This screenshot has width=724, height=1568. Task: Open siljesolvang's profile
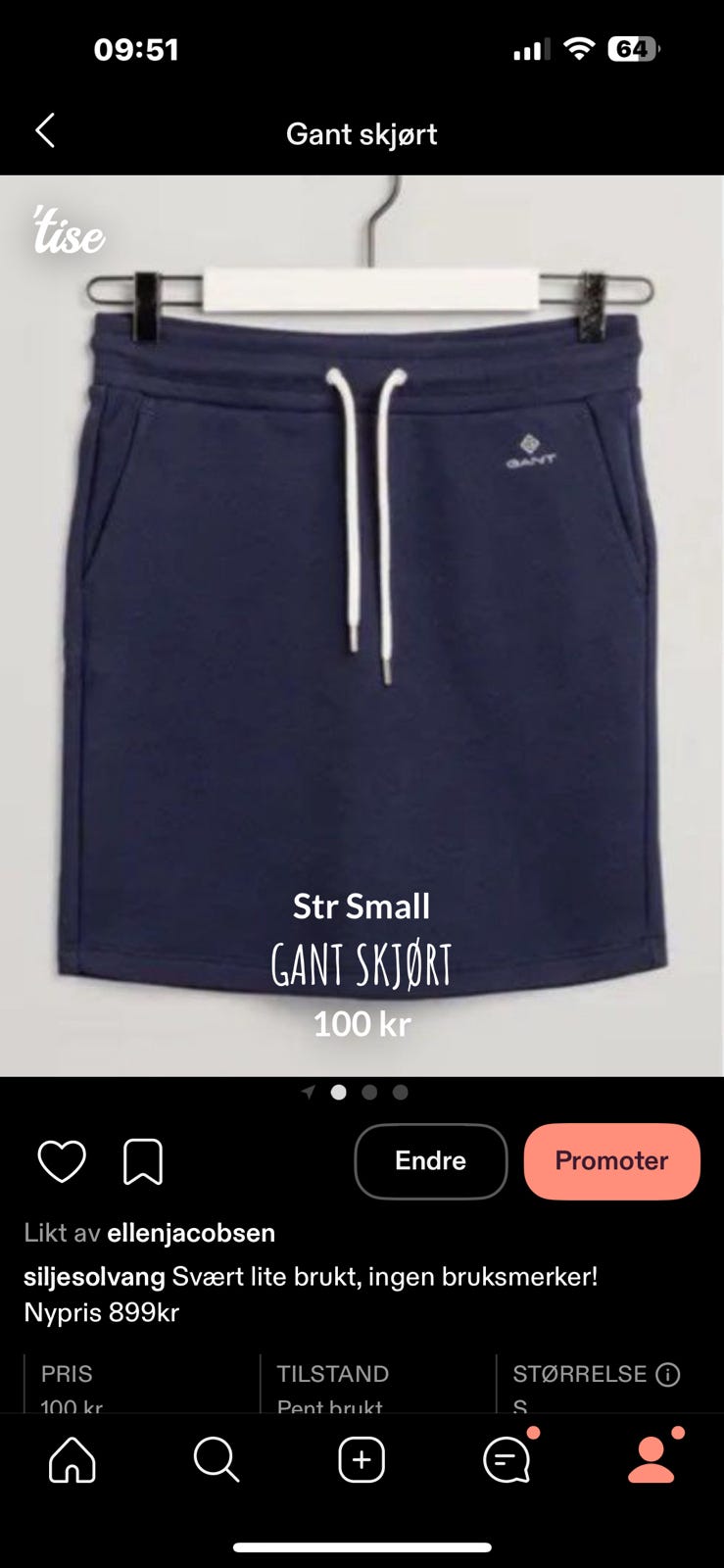[x=94, y=1277]
